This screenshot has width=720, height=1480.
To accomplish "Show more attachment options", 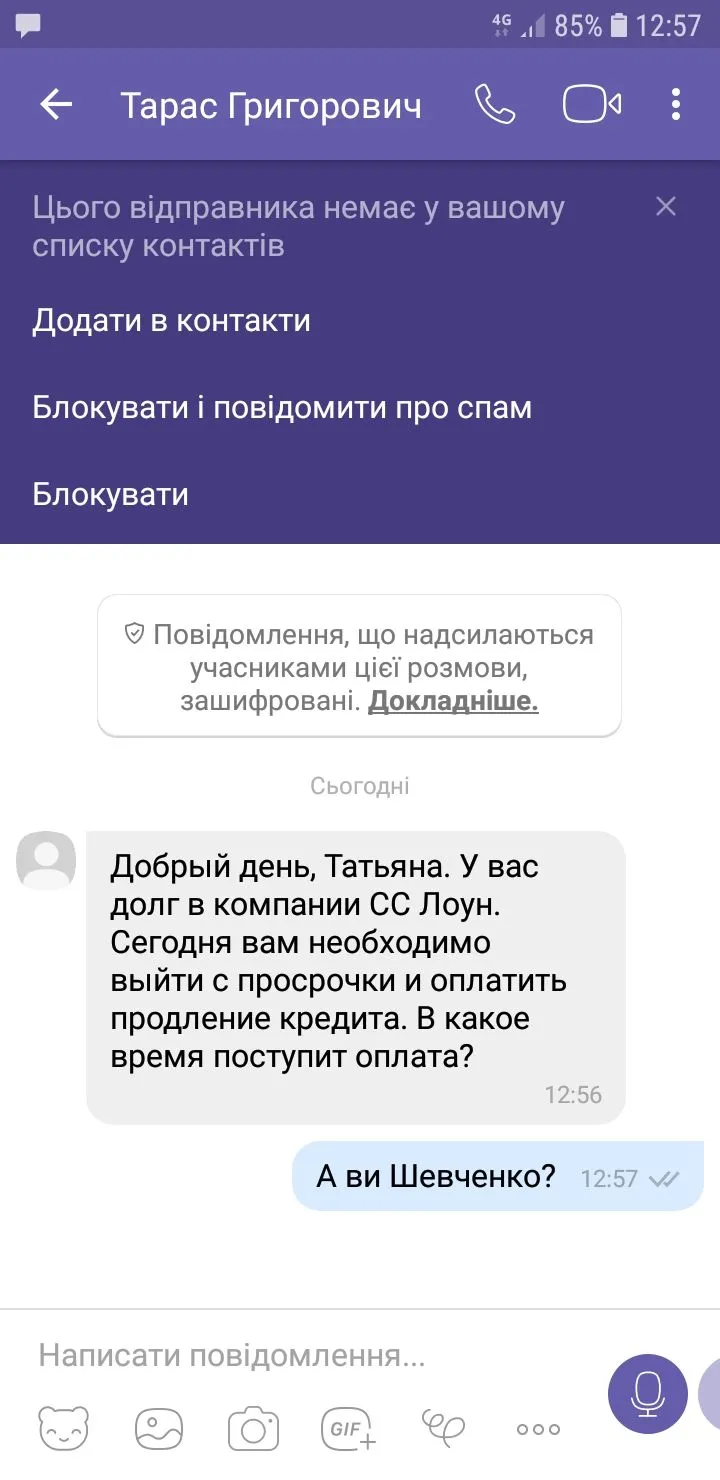I will [x=538, y=1430].
